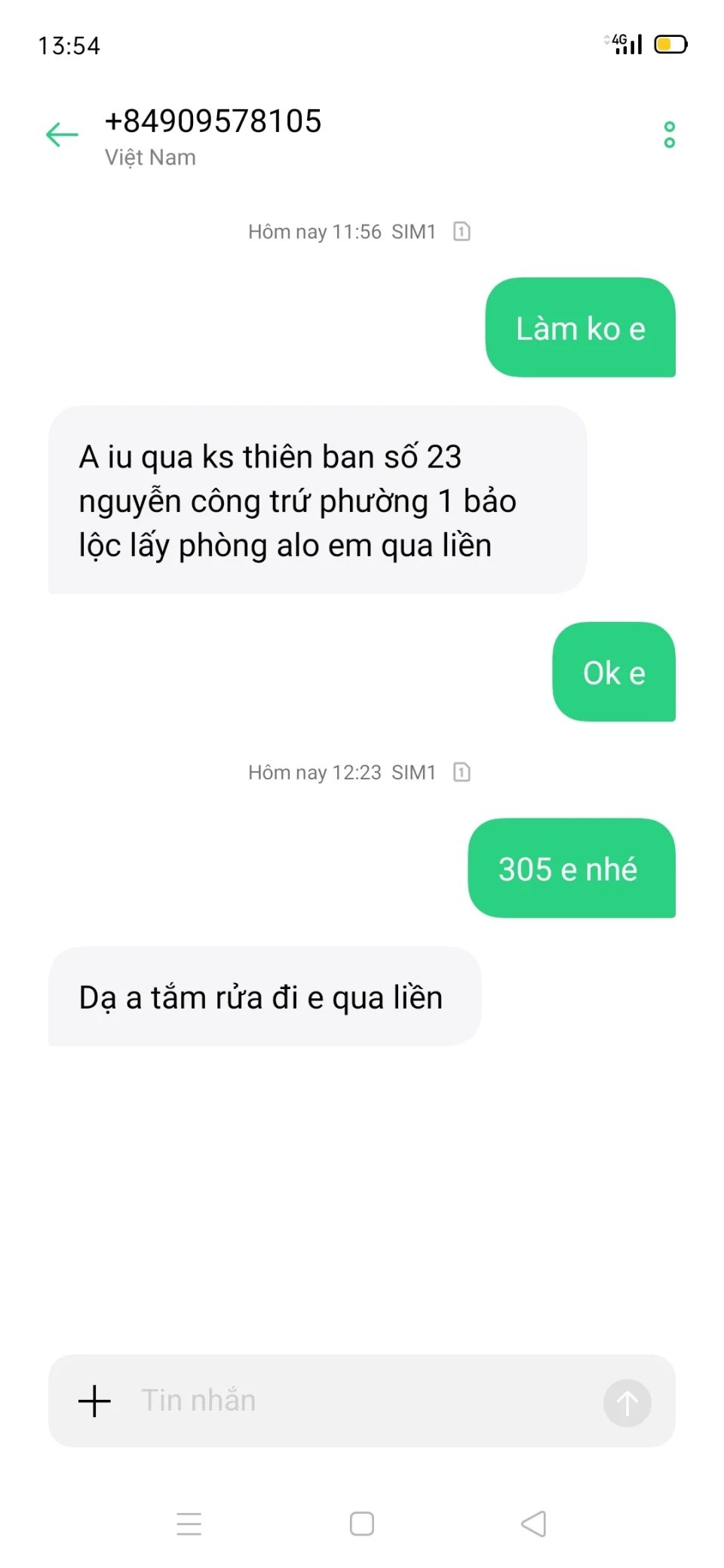
Task: Open the recent apps menu button
Action: coord(189,1524)
